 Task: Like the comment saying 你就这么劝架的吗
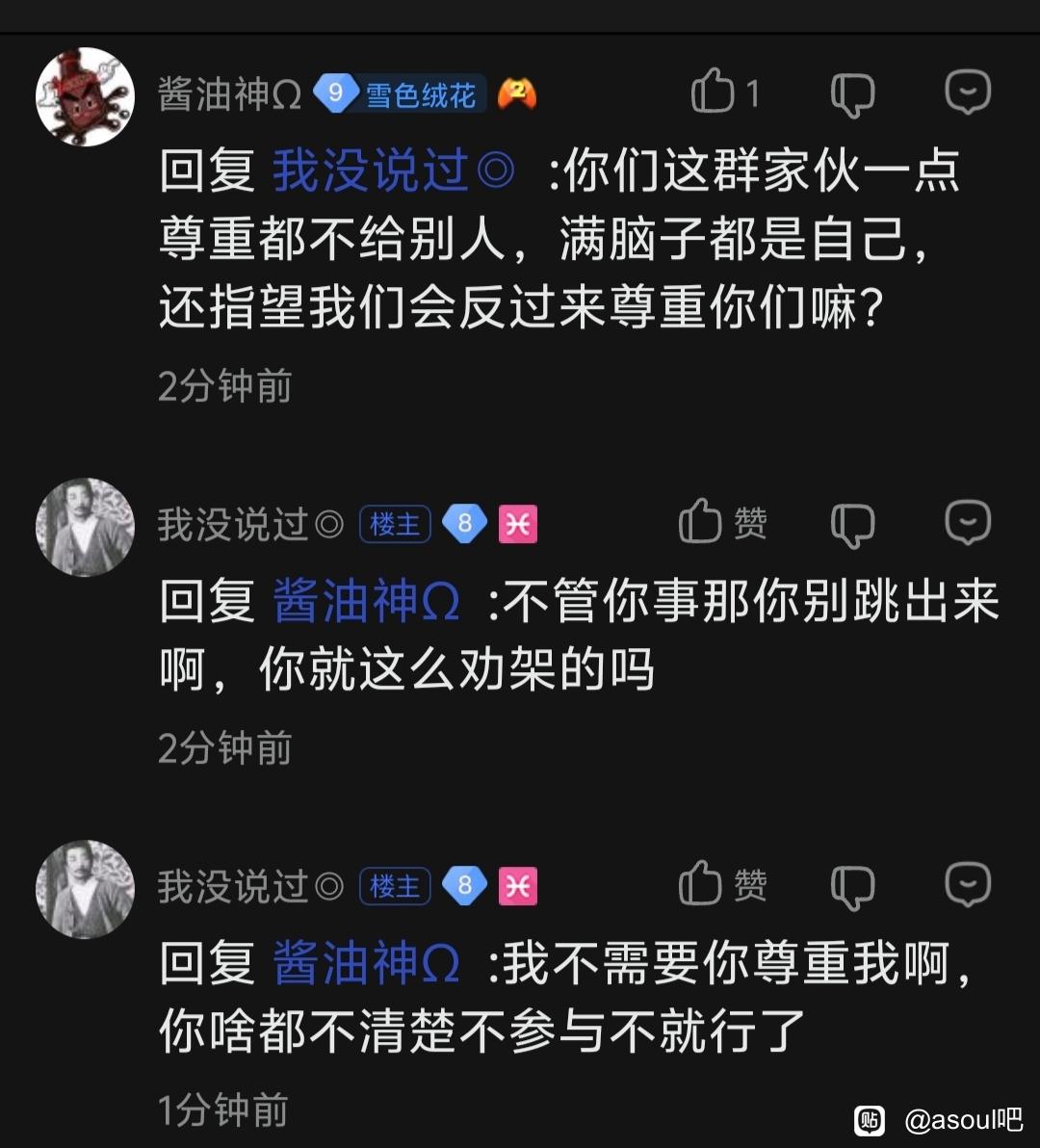[701, 523]
